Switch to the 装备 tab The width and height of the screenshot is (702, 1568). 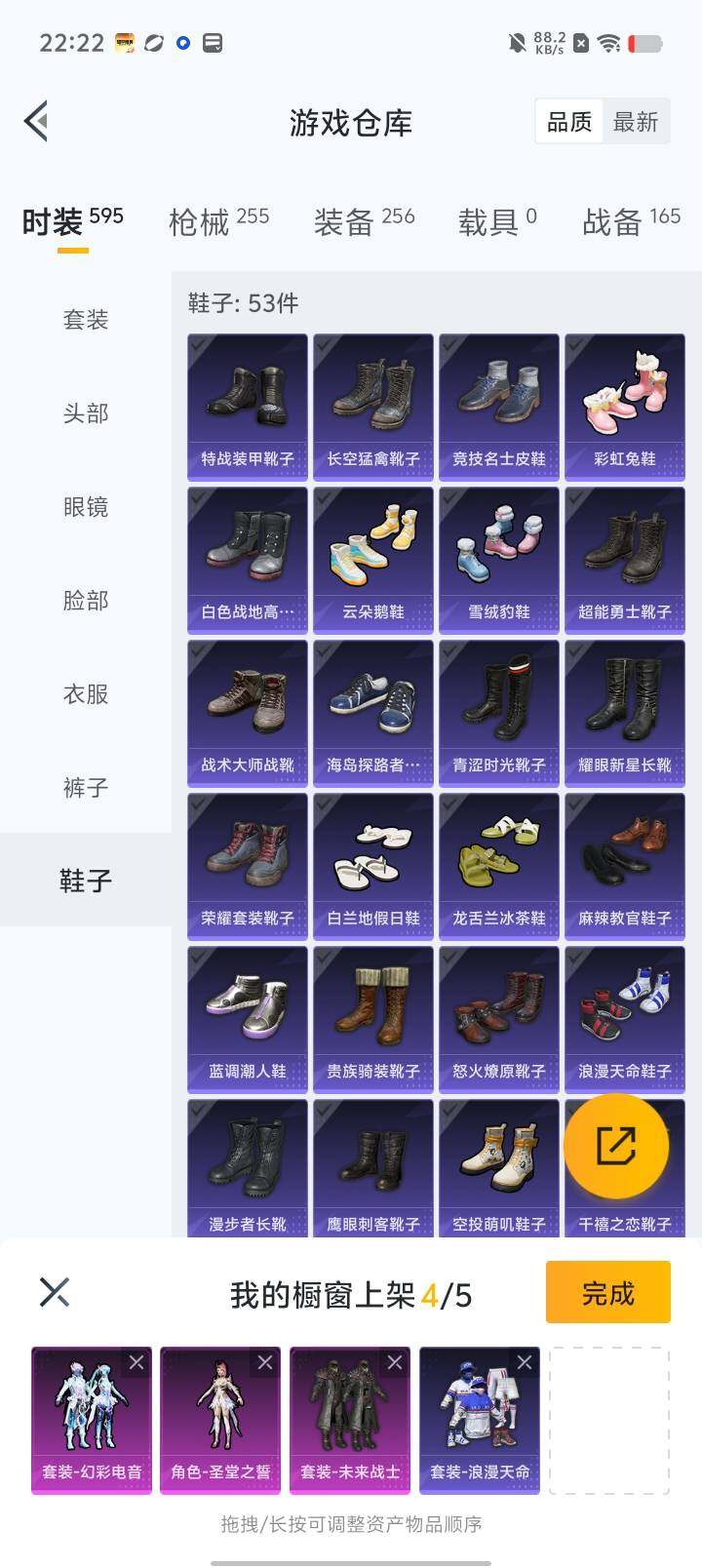[364, 221]
